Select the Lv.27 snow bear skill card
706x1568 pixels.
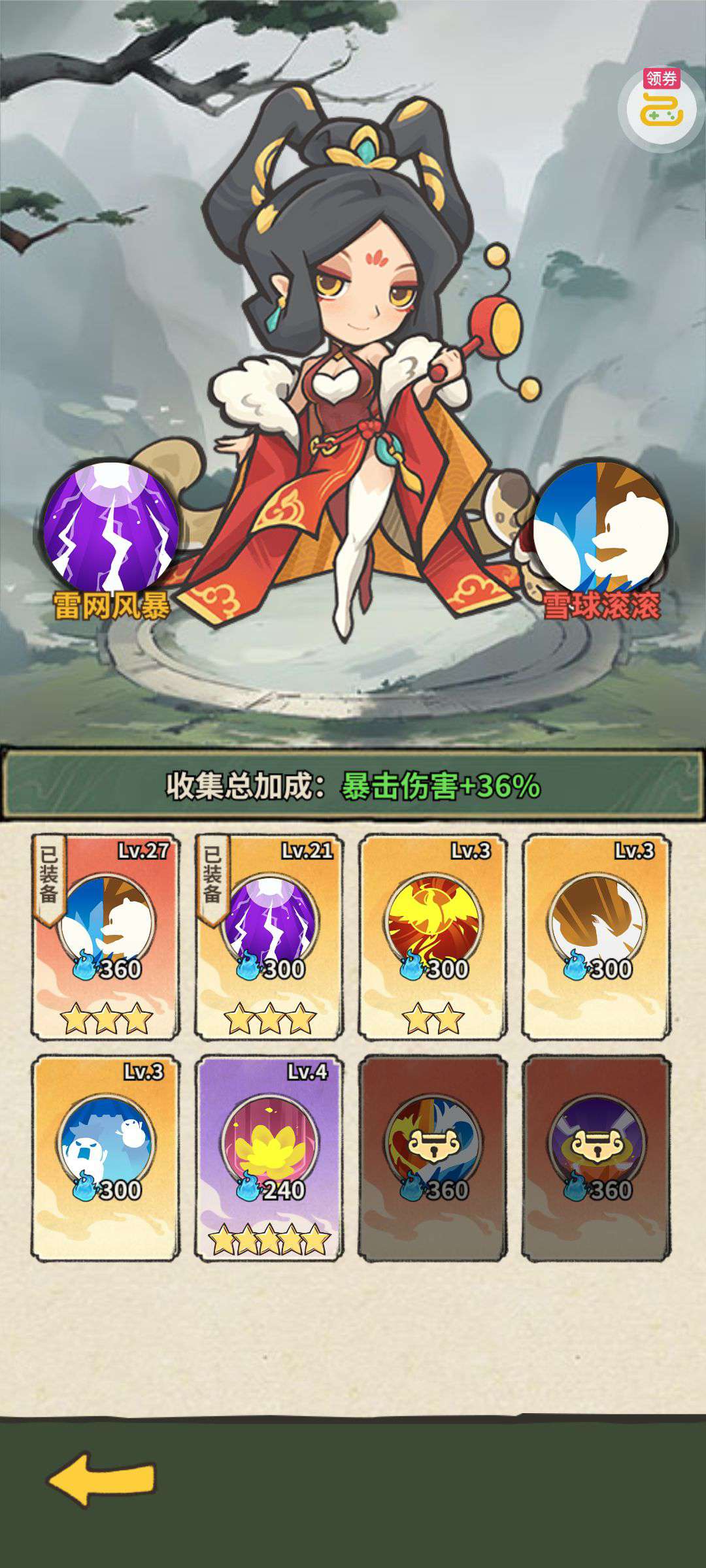click(x=106, y=936)
